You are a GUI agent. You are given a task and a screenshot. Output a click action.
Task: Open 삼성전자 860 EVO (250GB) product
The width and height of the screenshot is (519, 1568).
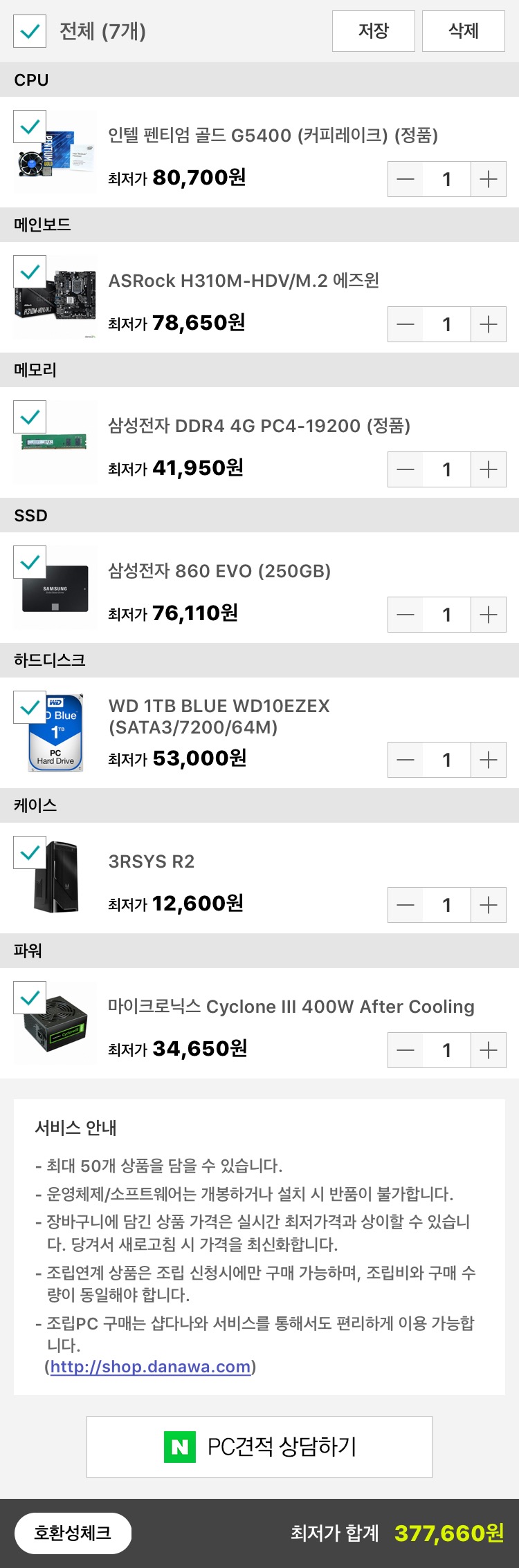coord(219,571)
